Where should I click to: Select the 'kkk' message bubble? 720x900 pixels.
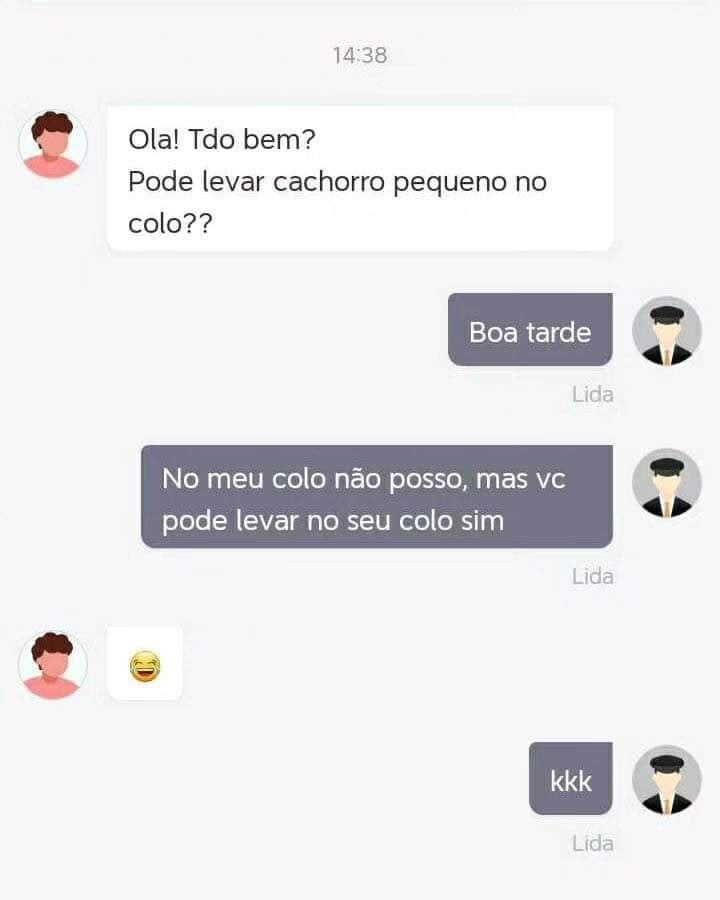click(571, 780)
